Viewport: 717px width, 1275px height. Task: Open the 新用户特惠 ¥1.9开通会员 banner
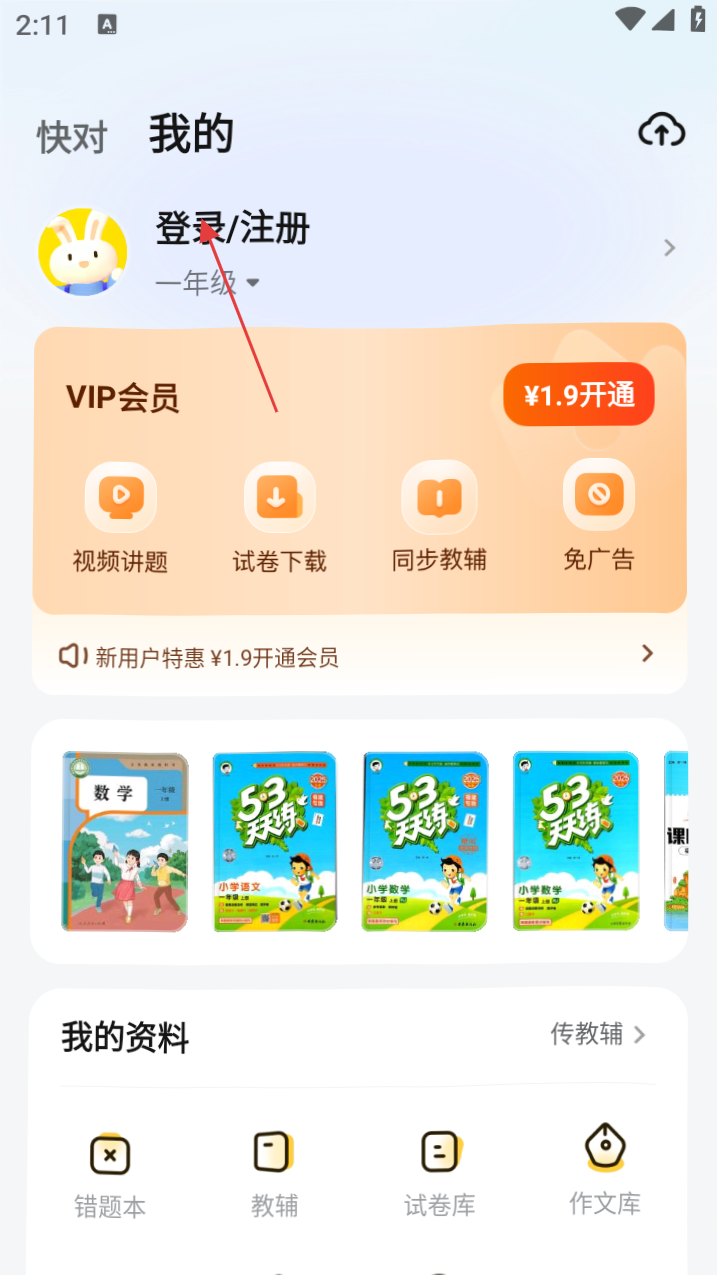click(x=358, y=656)
